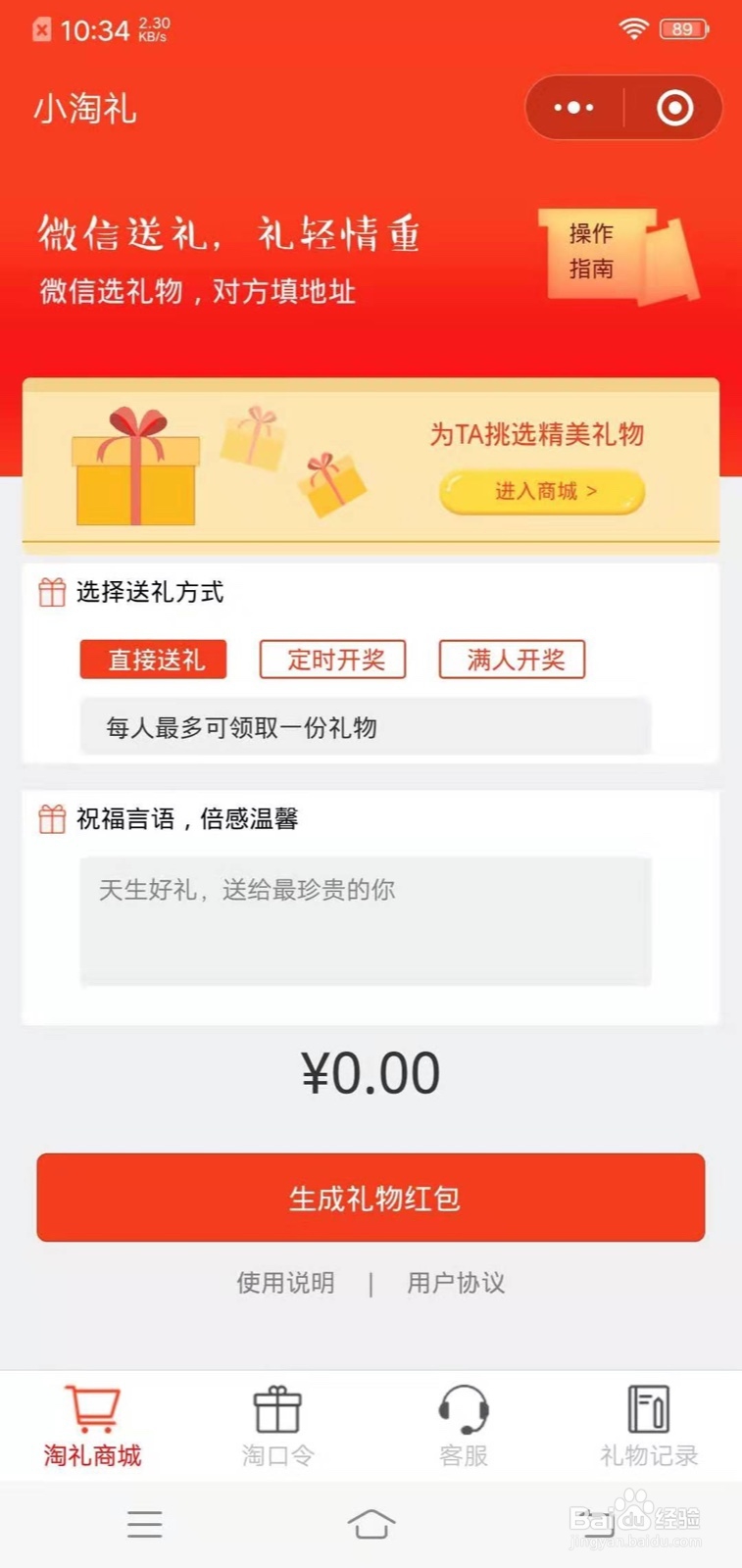Enable 满人开奖 mode

[x=512, y=660]
